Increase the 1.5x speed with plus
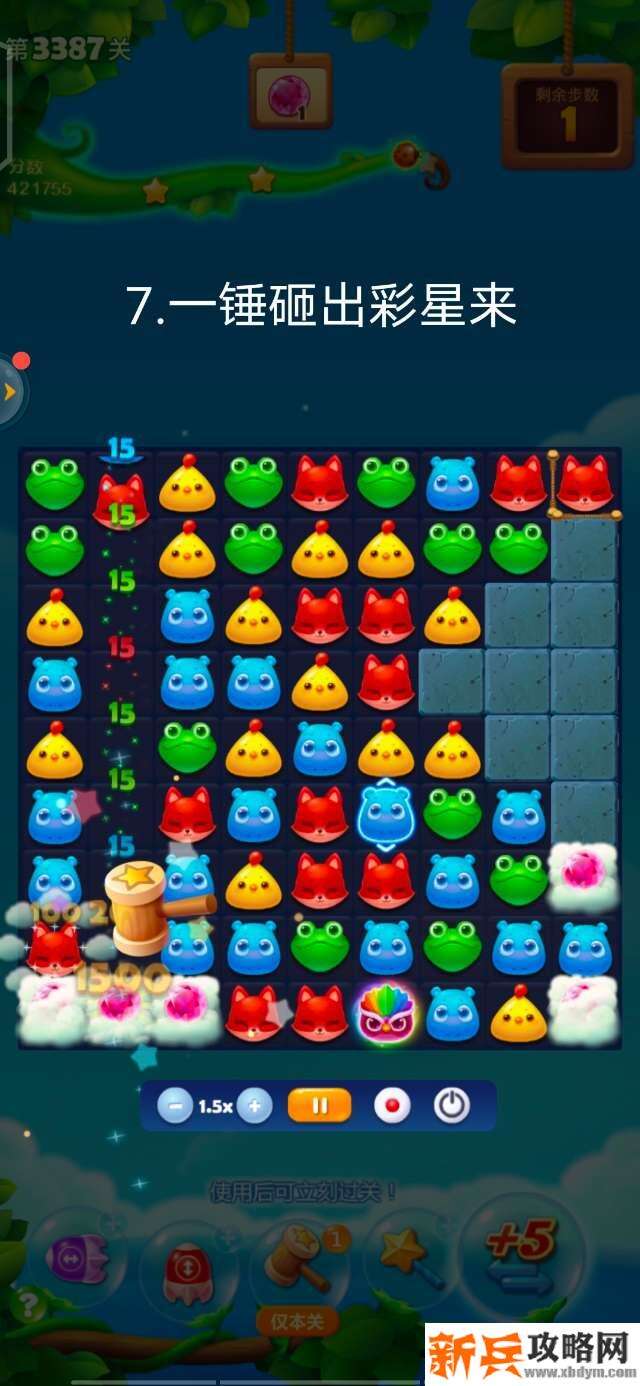The height and width of the screenshot is (1386, 640). coord(254,1106)
